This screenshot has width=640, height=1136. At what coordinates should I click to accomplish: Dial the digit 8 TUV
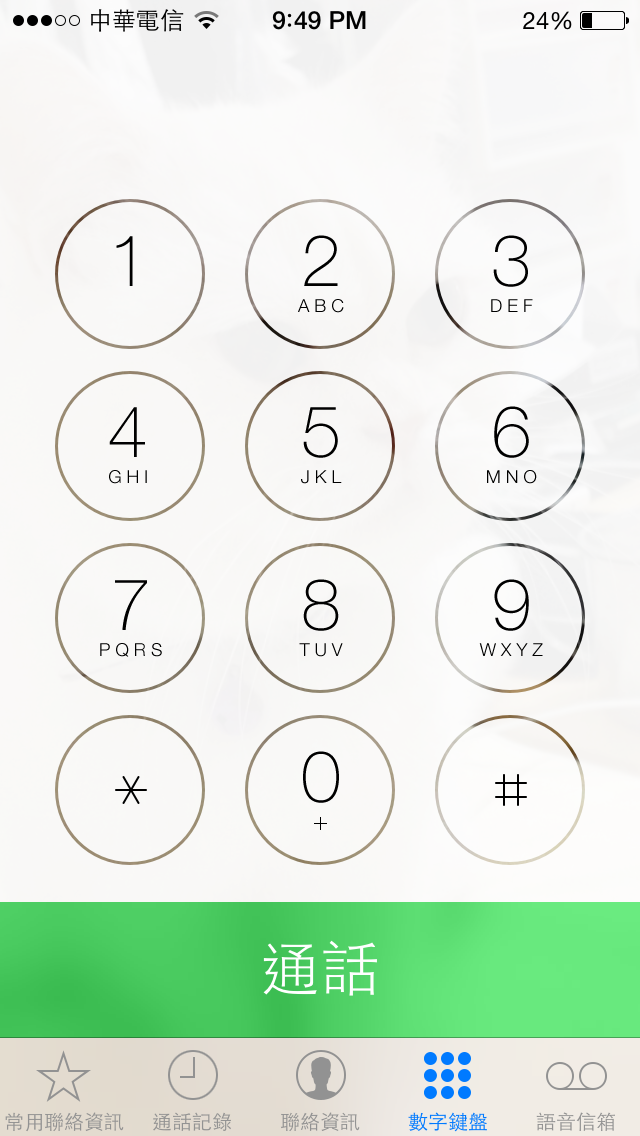click(320, 618)
